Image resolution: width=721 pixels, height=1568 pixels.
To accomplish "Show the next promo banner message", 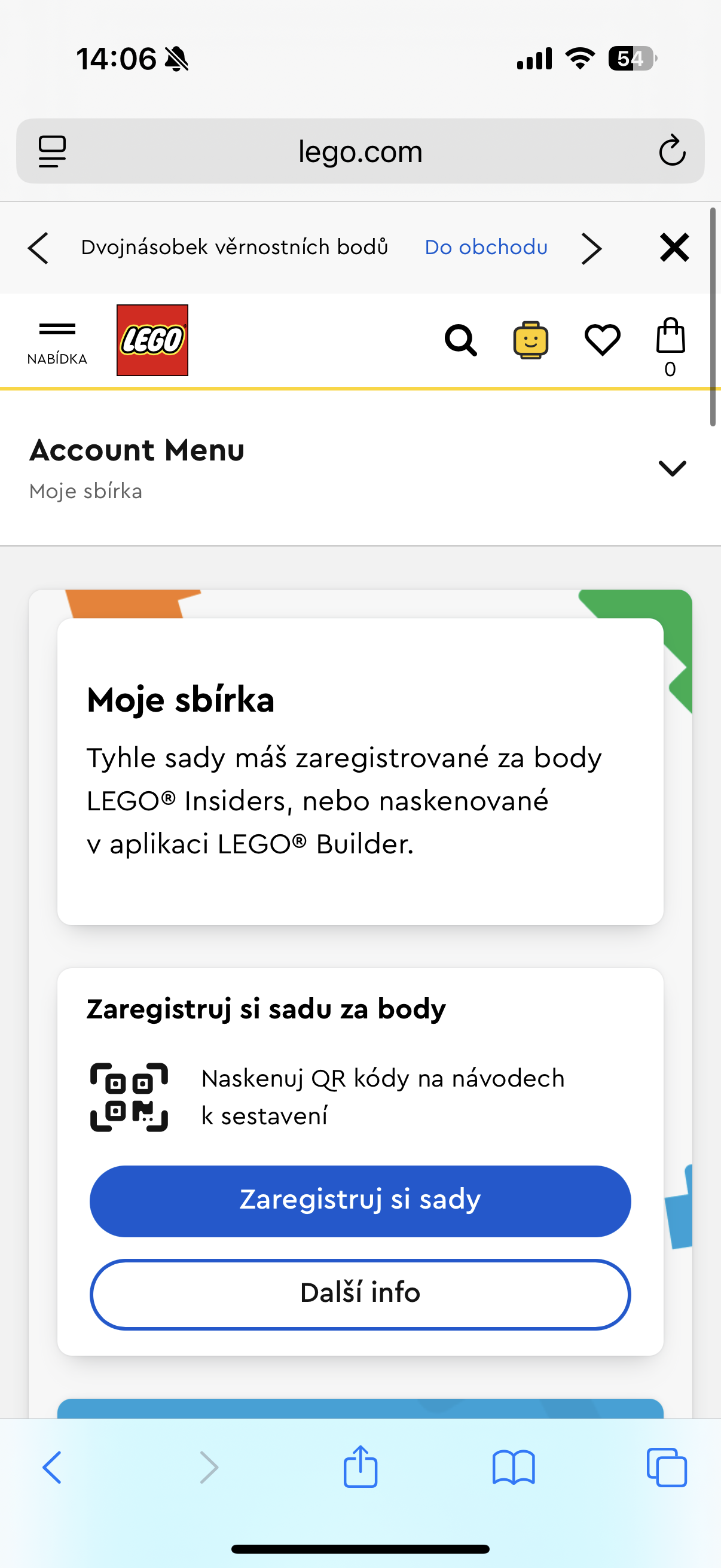I will (591, 248).
